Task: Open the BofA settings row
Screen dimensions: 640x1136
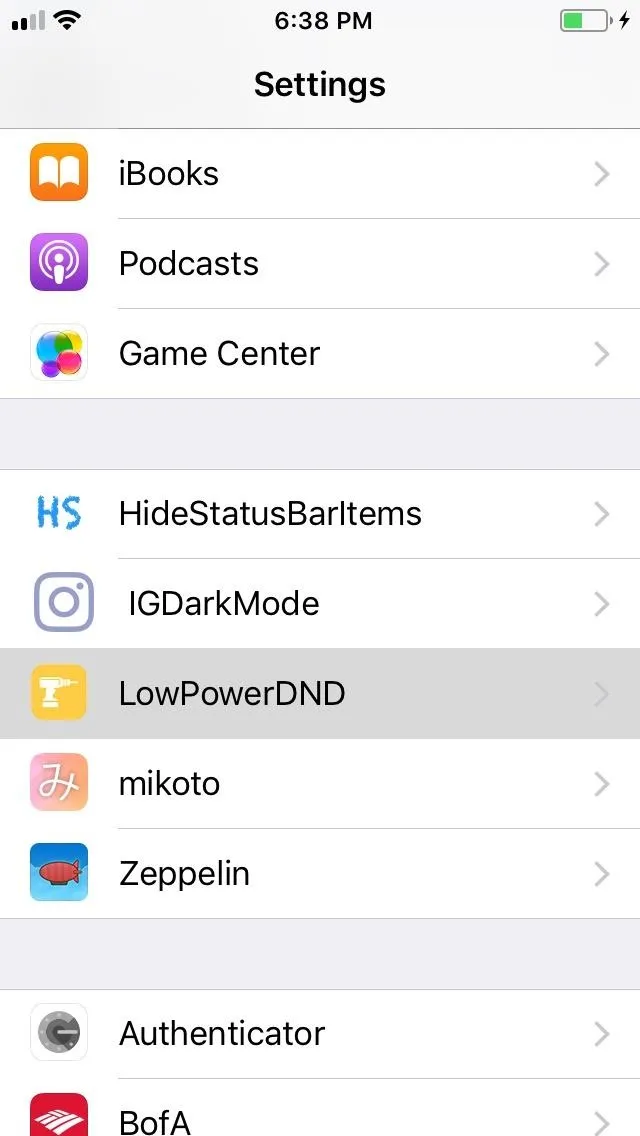Action: [x=320, y=1108]
